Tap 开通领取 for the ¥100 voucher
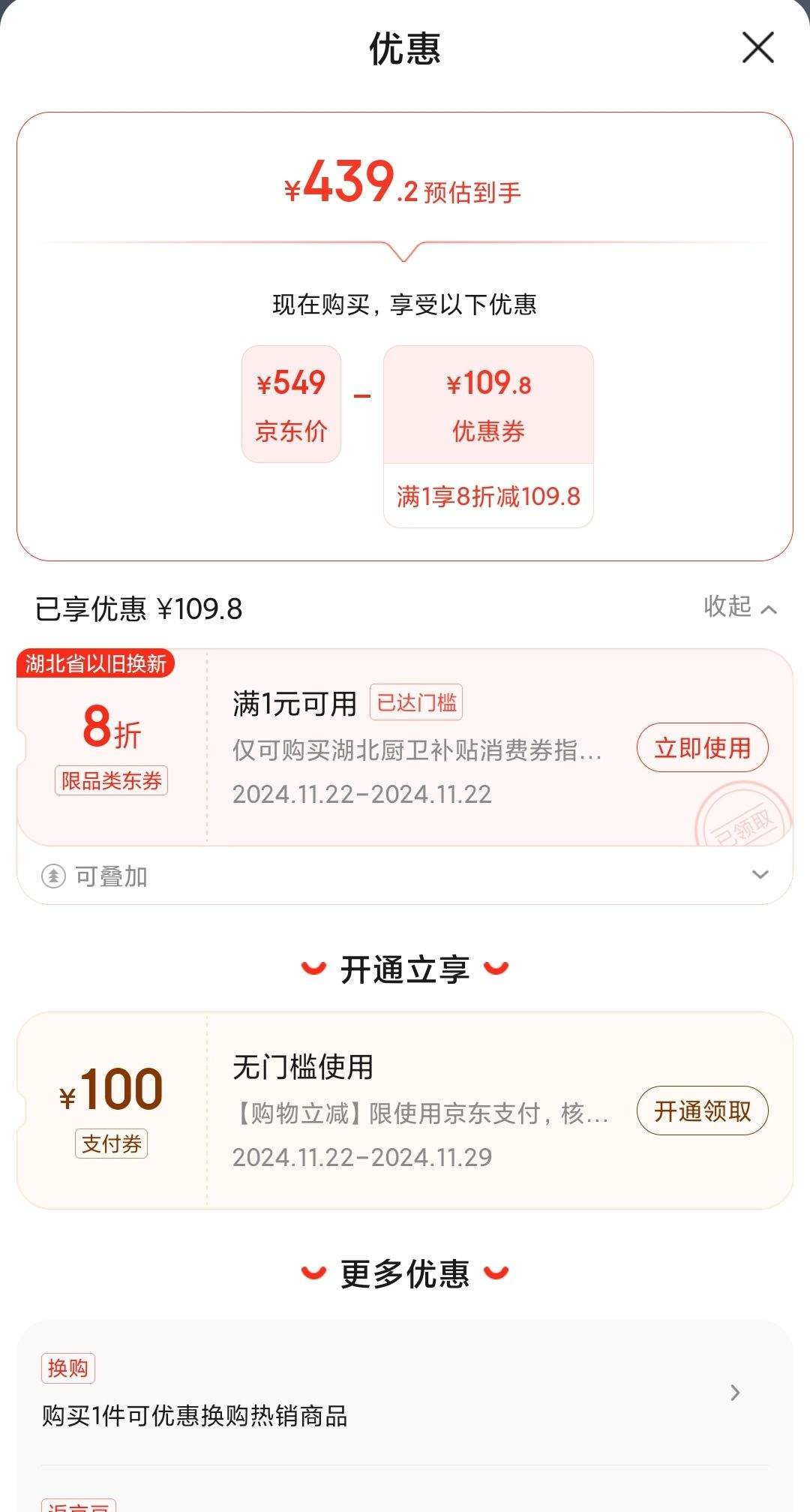Viewport: 810px width, 1512px height. (x=702, y=1112)
